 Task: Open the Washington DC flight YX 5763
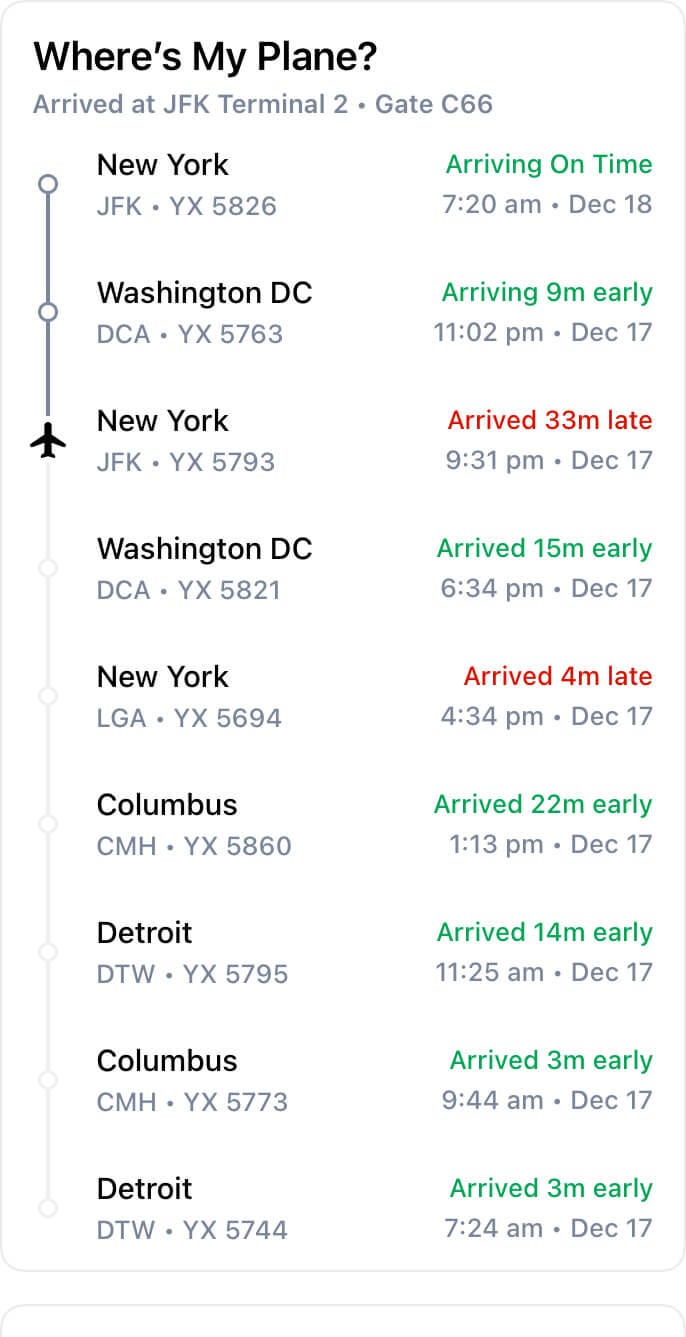pos(343,312)
